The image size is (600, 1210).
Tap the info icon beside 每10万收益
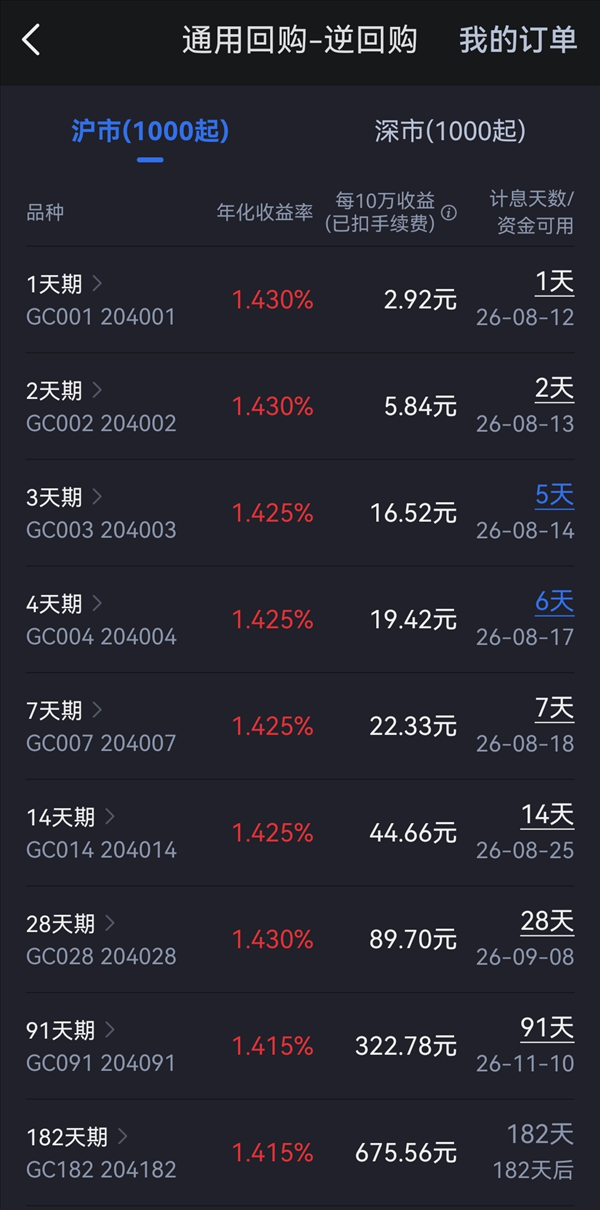(450, 213)
